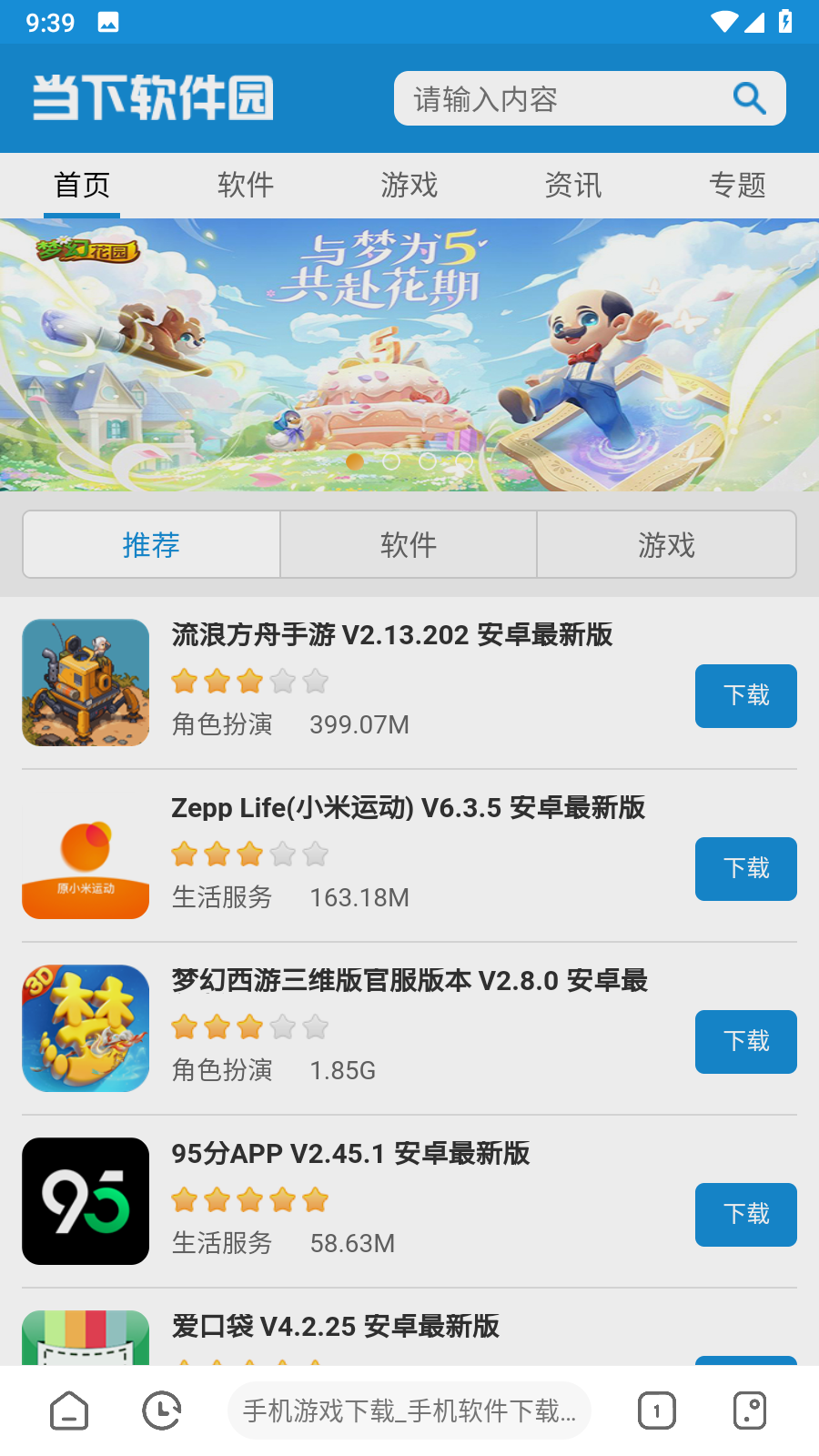
Task: Tap the 95分 app icon
Action: click(86, 1200)
